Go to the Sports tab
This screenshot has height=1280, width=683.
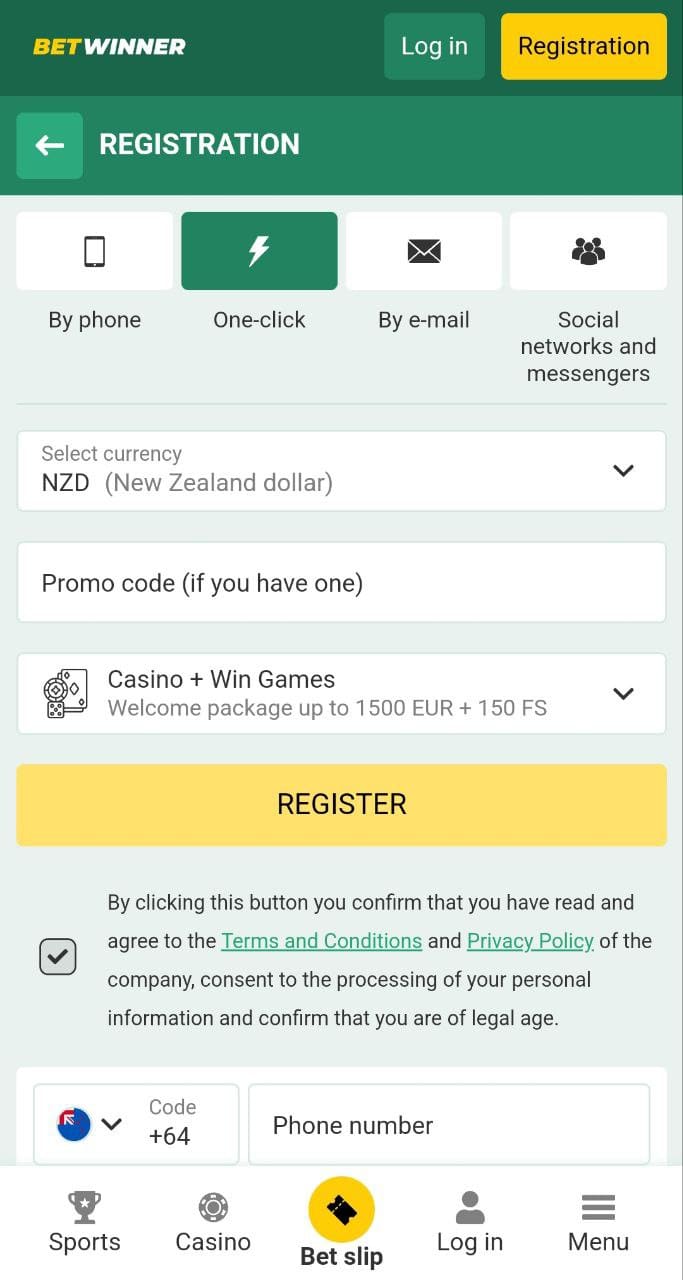(85, 1222)
